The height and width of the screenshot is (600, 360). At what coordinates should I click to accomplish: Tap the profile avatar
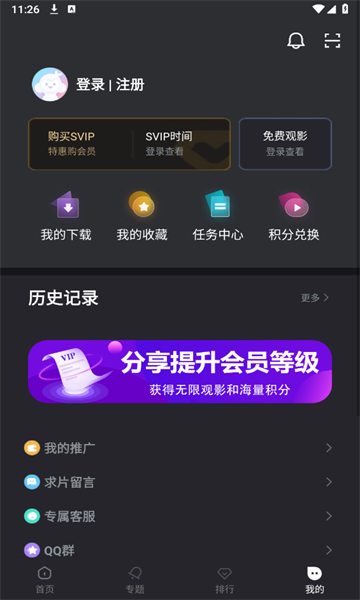[x=50, y=85]
